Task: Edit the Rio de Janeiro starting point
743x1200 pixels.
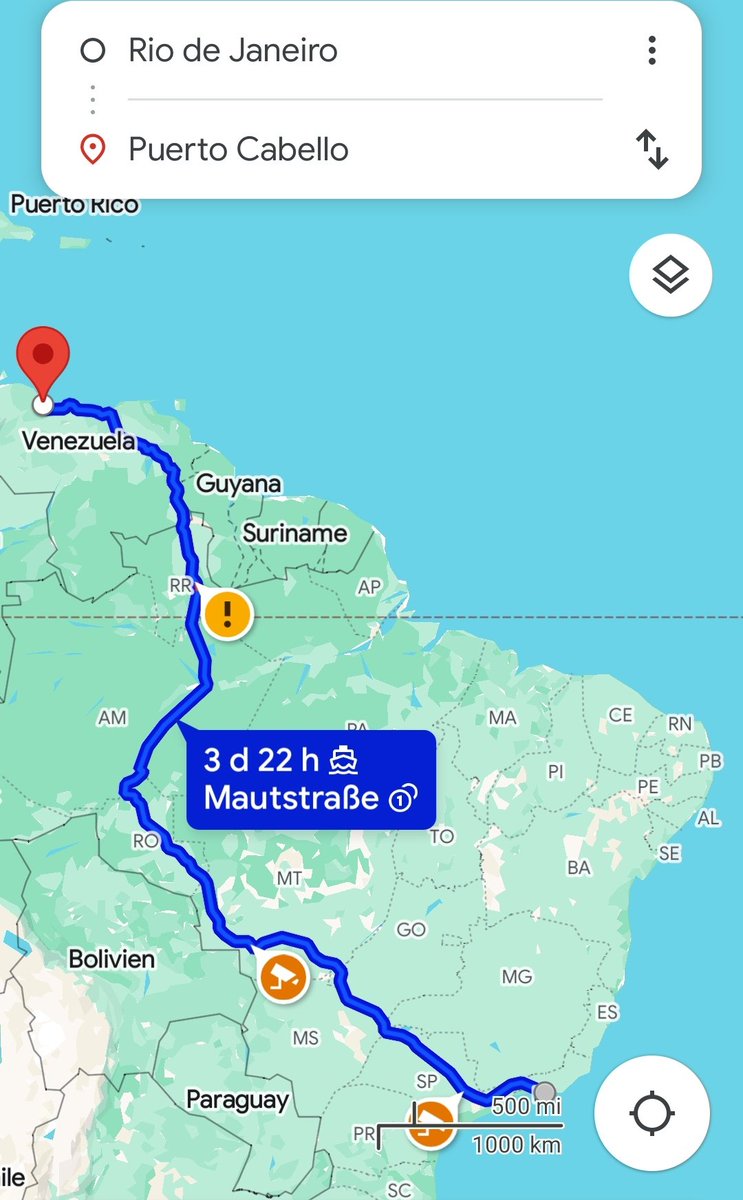Action: click(233, 51)
